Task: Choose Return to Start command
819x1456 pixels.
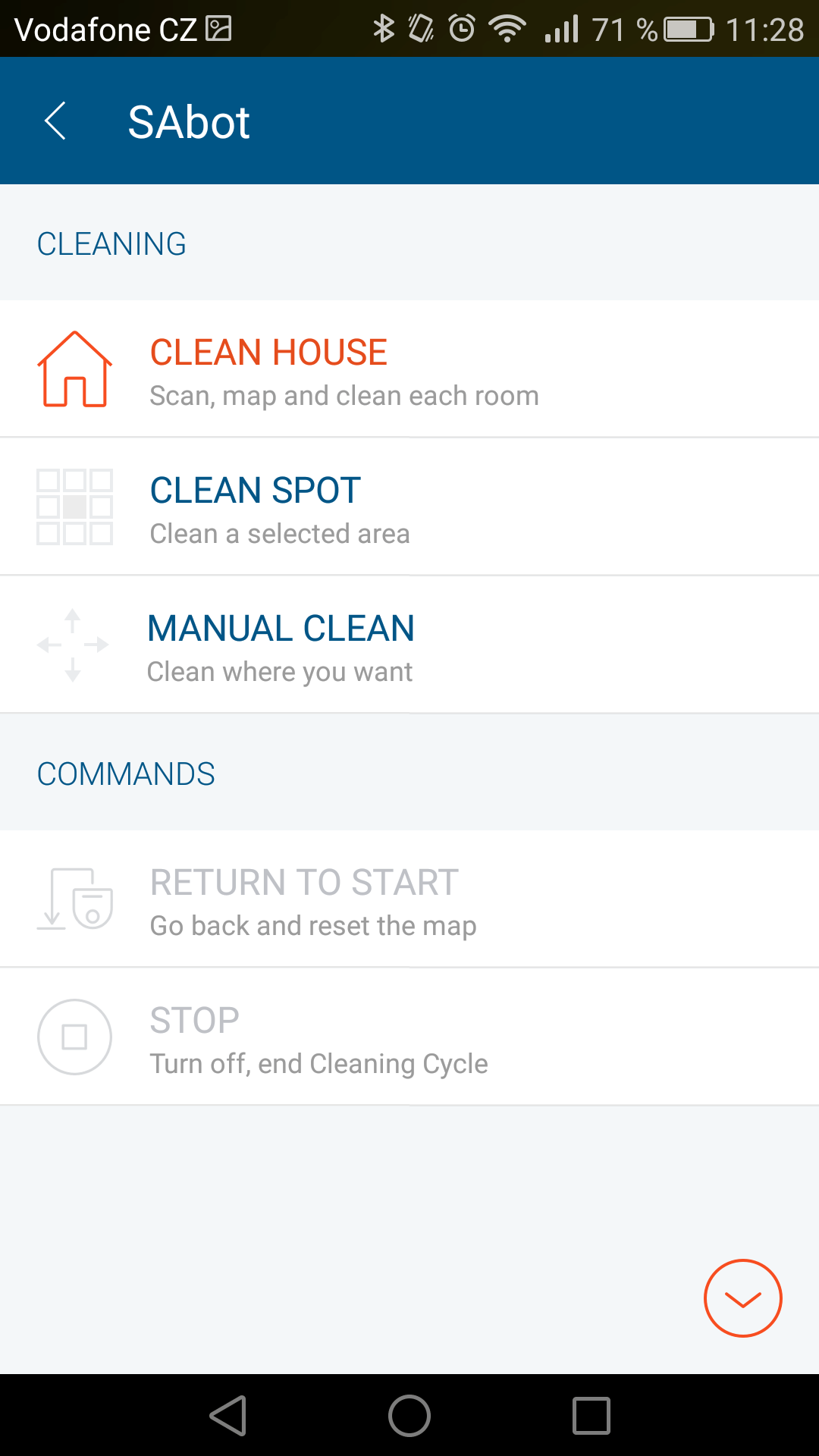Action: 409,899
